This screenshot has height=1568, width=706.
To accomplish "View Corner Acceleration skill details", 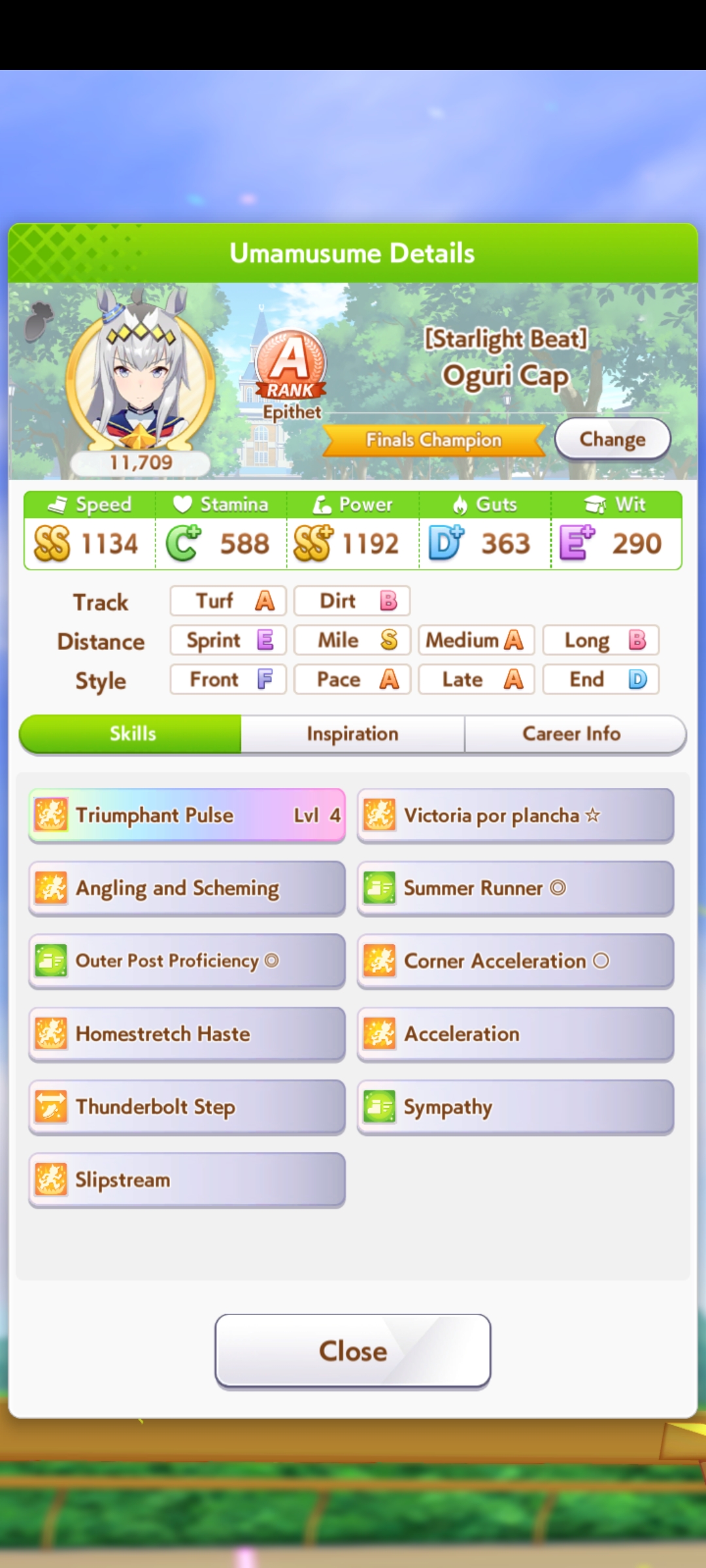I will point(516,961).
